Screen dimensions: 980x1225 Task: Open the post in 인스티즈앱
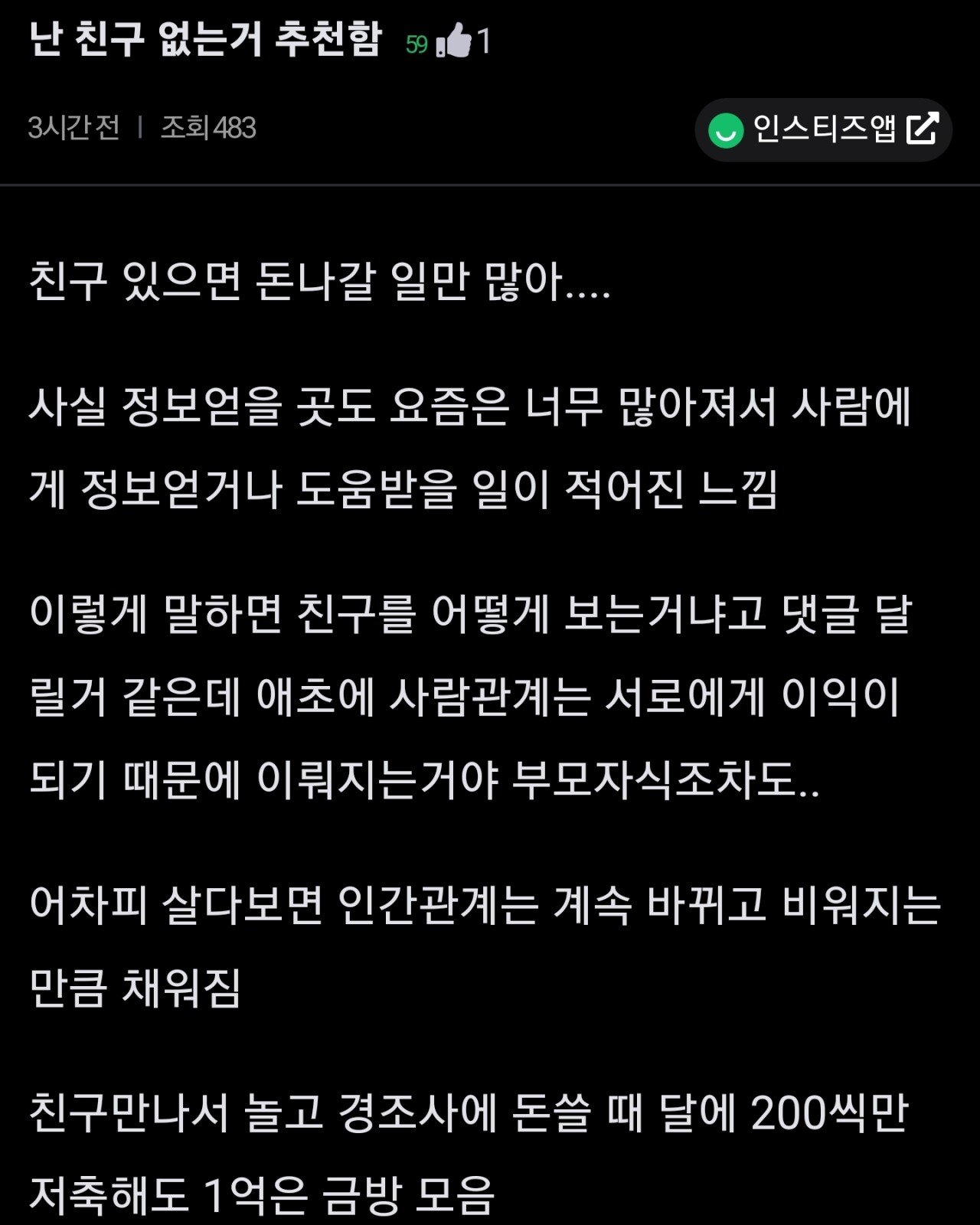click(x=823, y=129)
